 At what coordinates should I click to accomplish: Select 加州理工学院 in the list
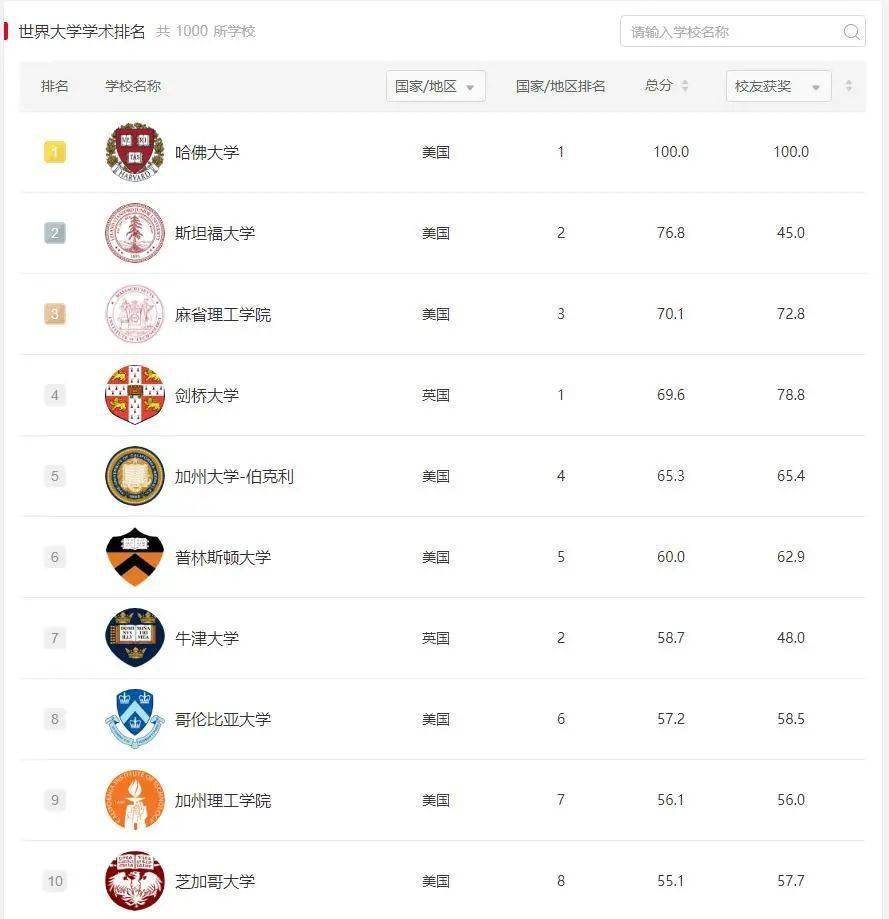[223, 800]
